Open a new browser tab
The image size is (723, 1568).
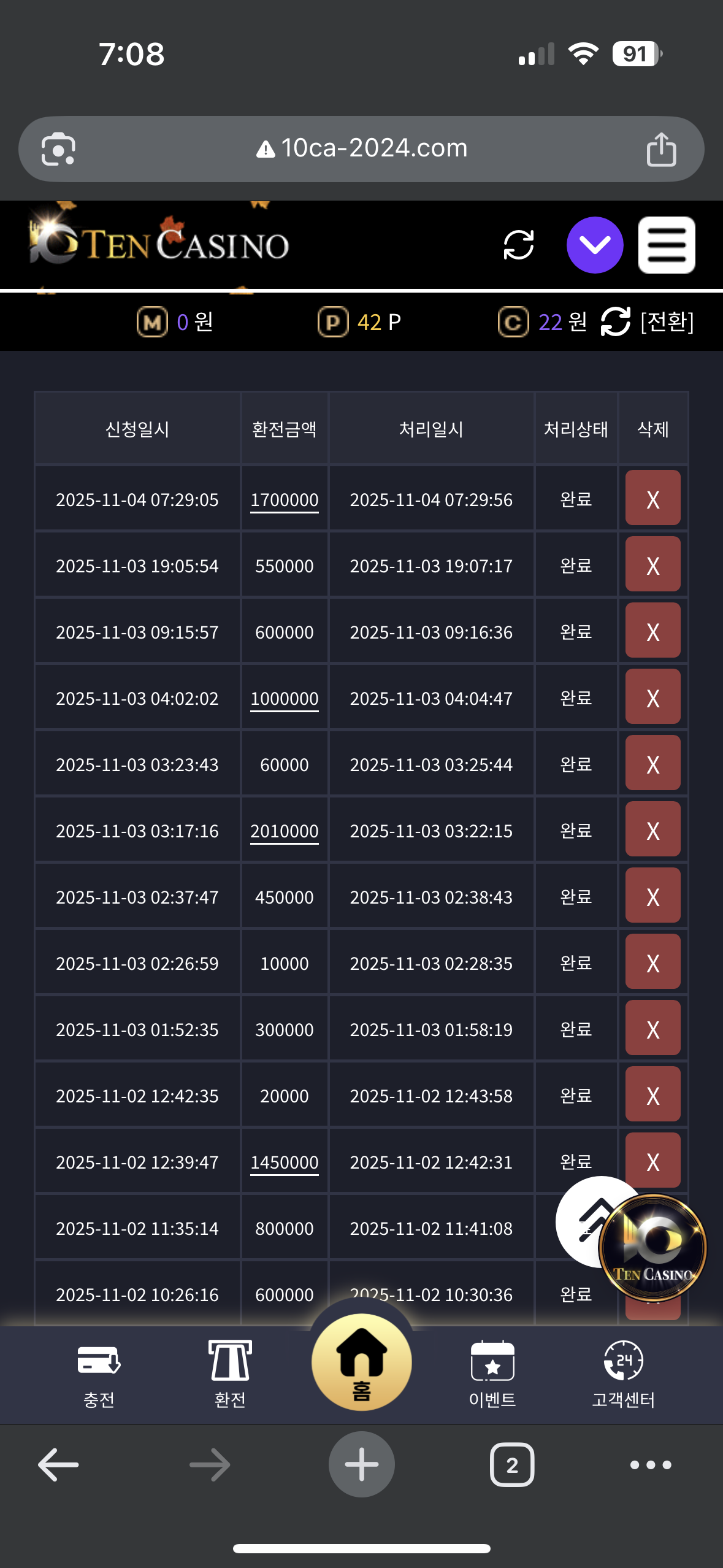pos(361,1465)
